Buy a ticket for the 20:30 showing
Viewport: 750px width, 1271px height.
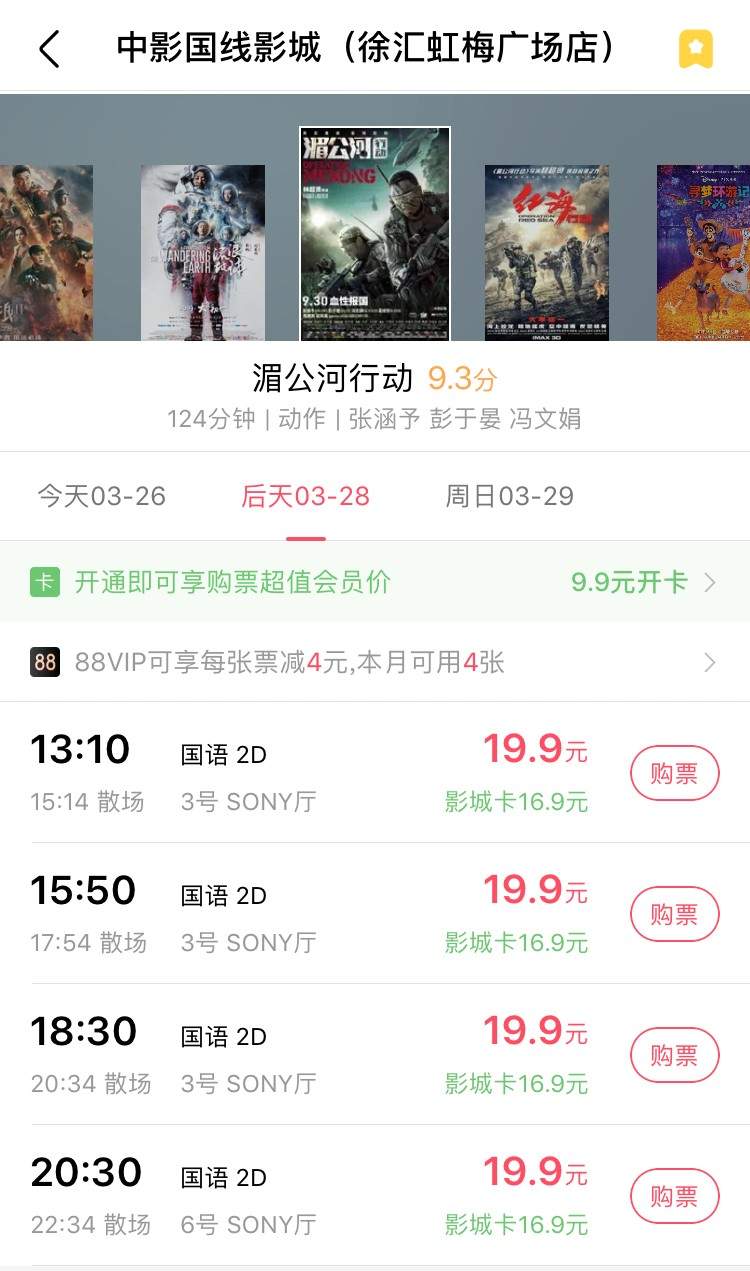(x=674, y=1196)
